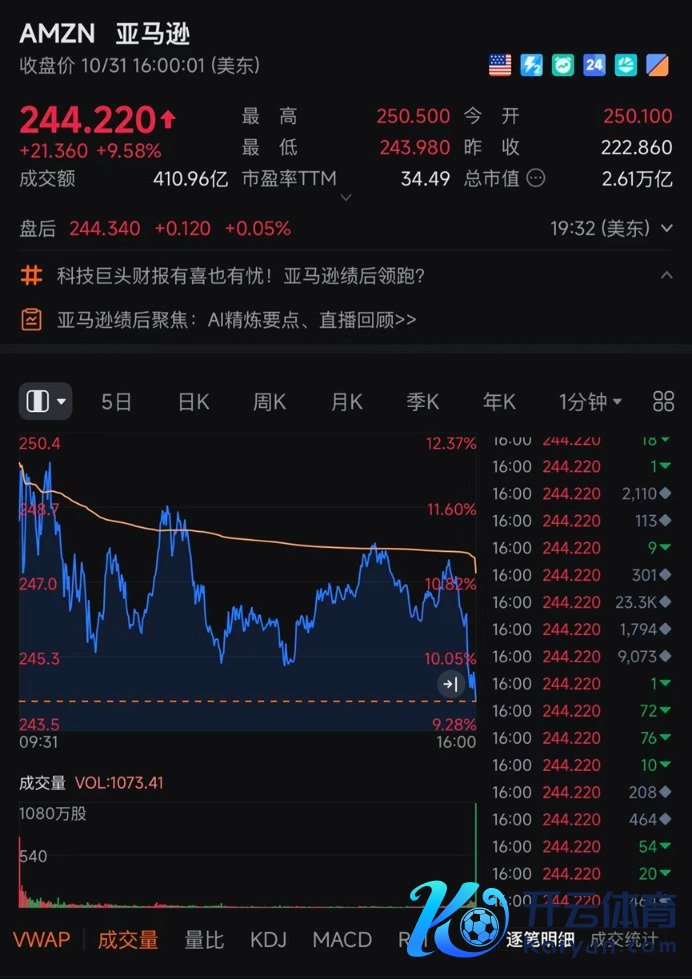This screenshot has width=692, height=979.
Task: Open the 季K chart tab
Action: 422,402
